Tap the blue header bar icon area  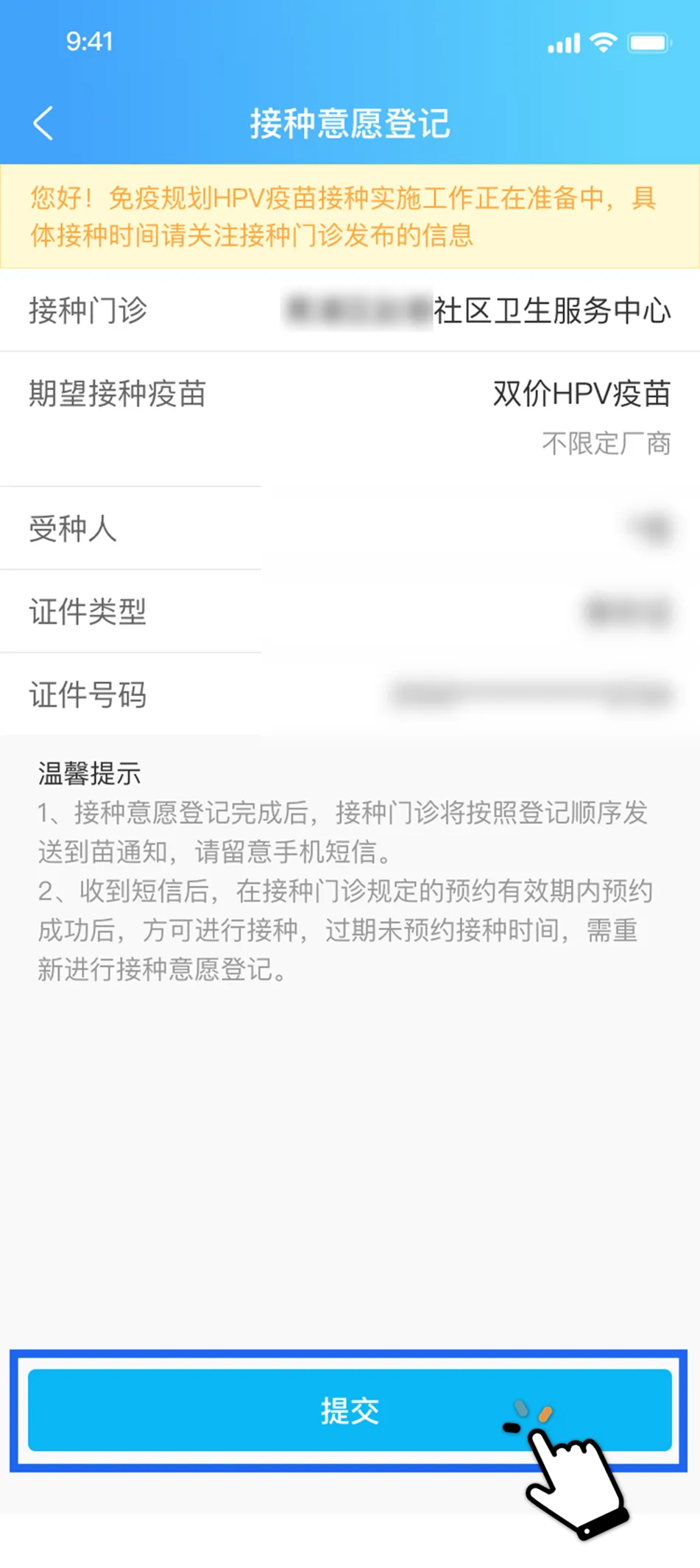pyautogui.click(x=350, y=122)
